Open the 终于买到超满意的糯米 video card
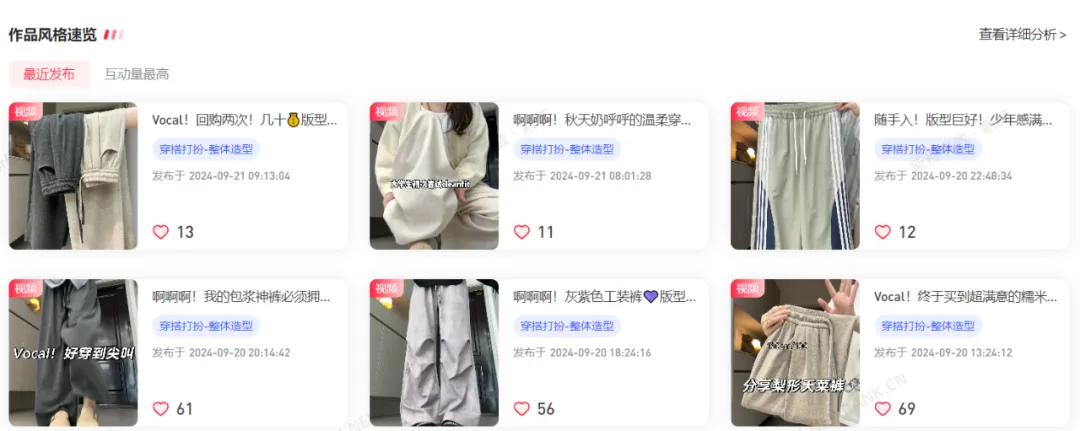This screenshot has width=1080, height=431. coord(963,297)
